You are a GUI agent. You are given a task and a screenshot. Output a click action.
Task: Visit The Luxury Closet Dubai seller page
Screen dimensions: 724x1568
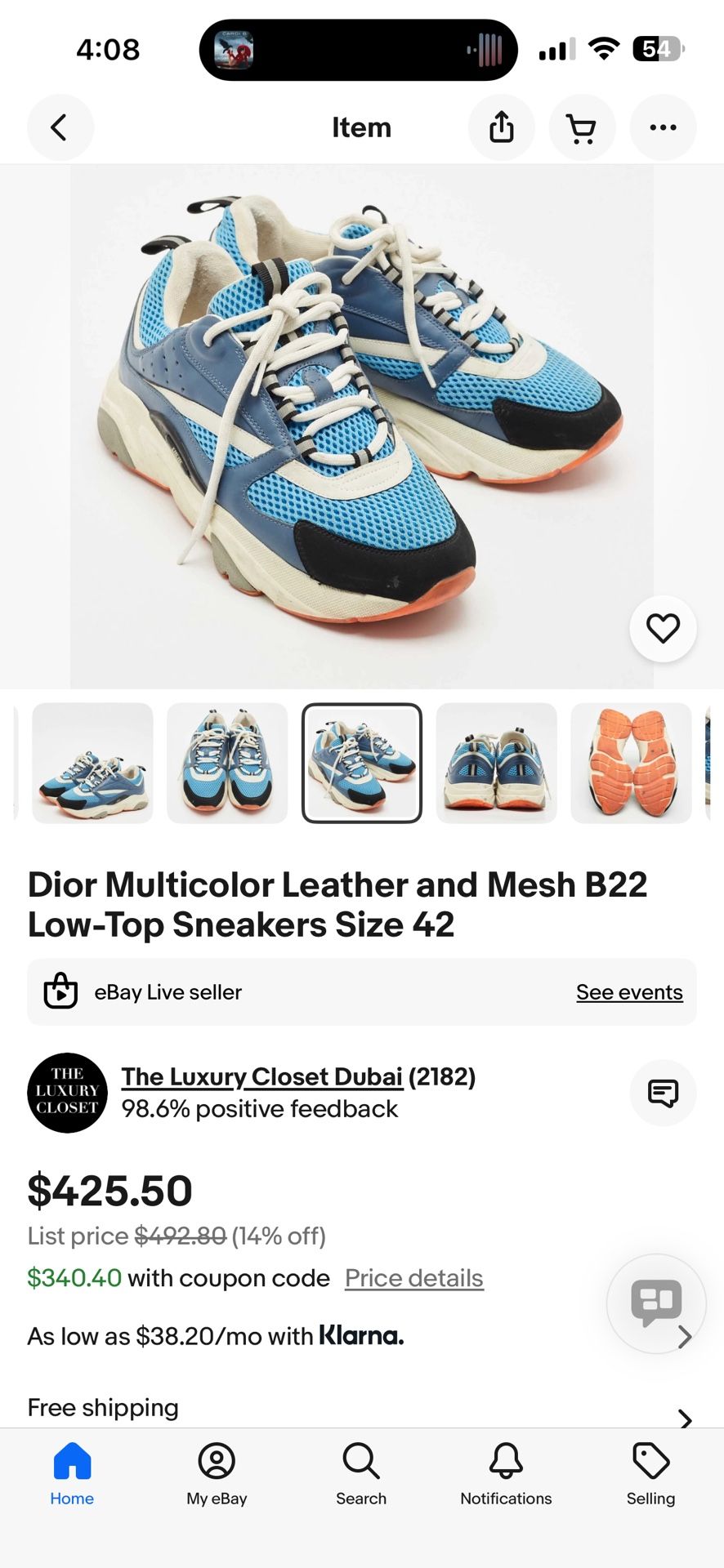tap(262, 1076)
